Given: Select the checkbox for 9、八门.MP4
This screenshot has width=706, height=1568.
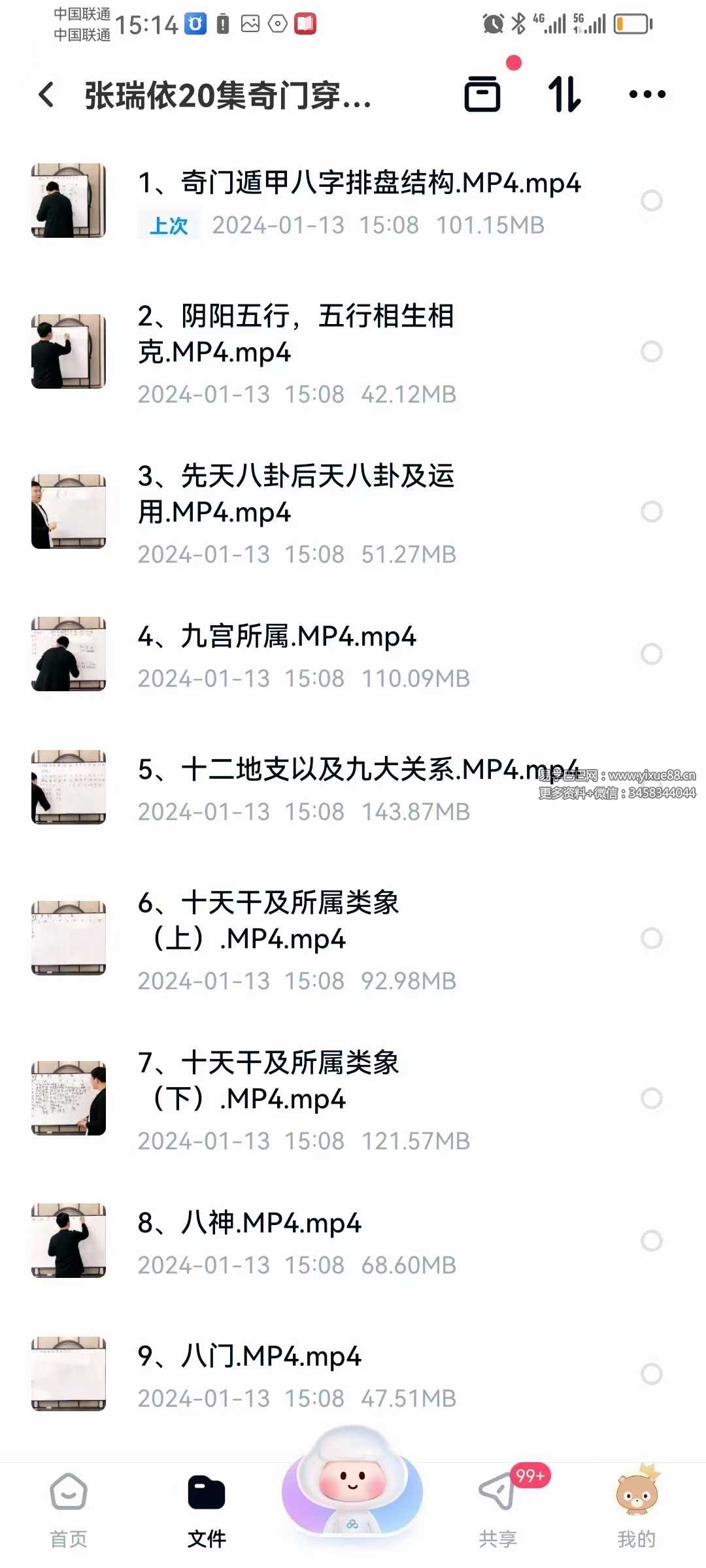Looking at the screenshot, I should pos(651,1374).
